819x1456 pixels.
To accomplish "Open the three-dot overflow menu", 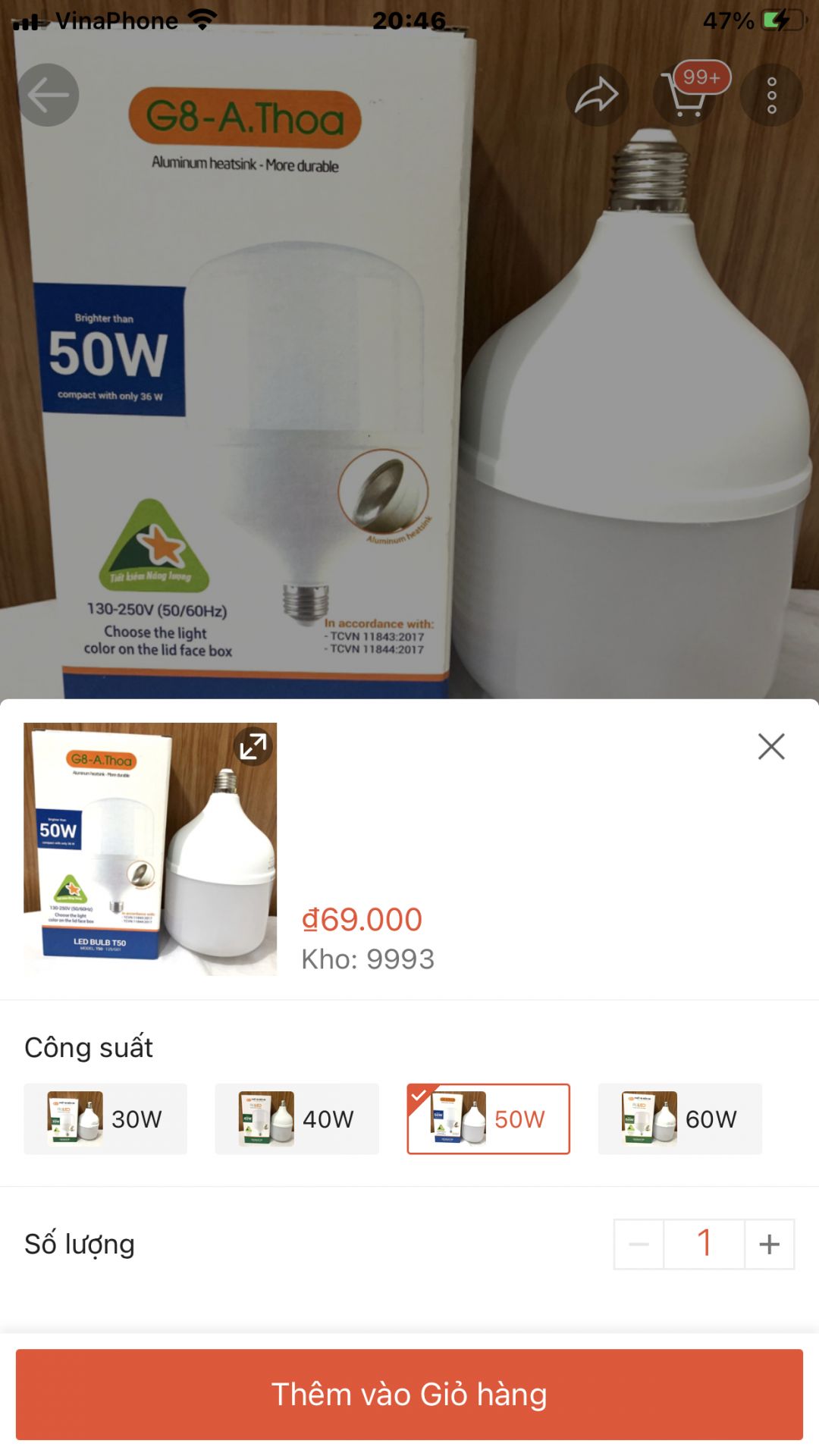I will point(771,96).
